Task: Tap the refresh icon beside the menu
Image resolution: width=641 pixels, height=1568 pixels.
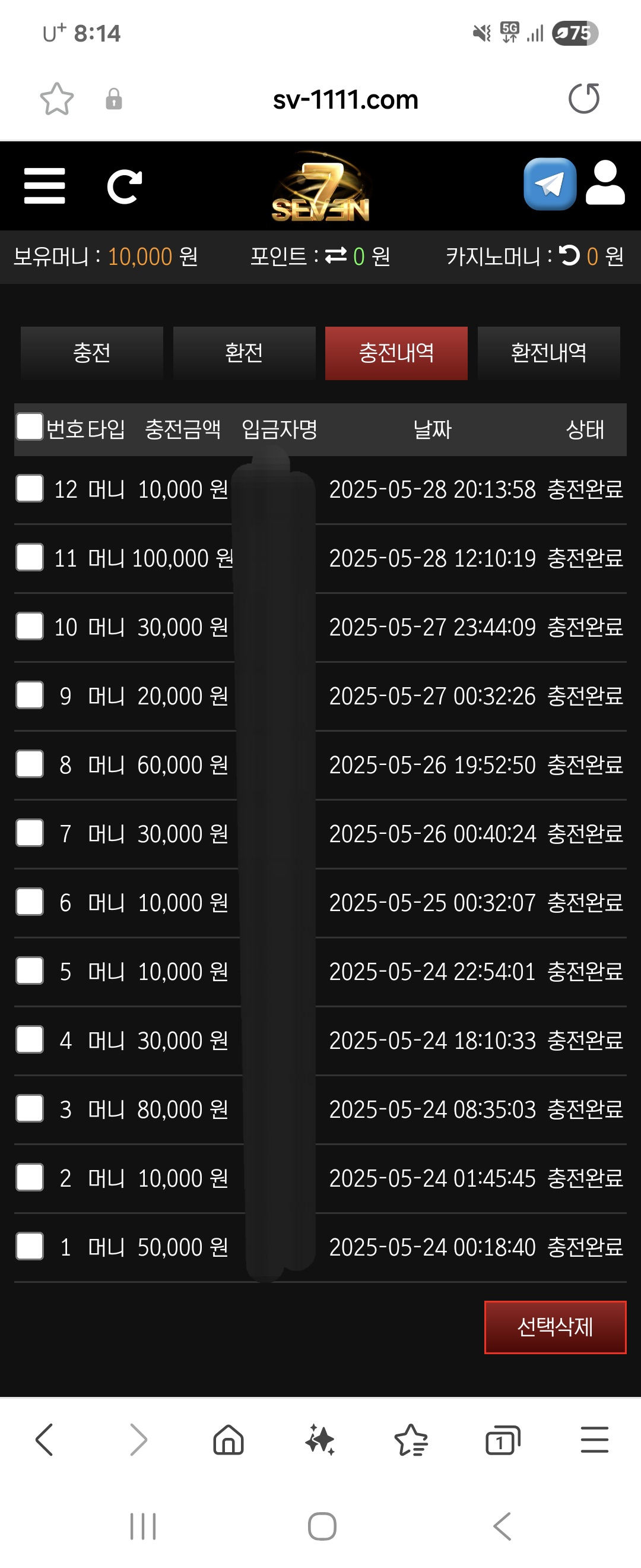Action: [124, 186]
